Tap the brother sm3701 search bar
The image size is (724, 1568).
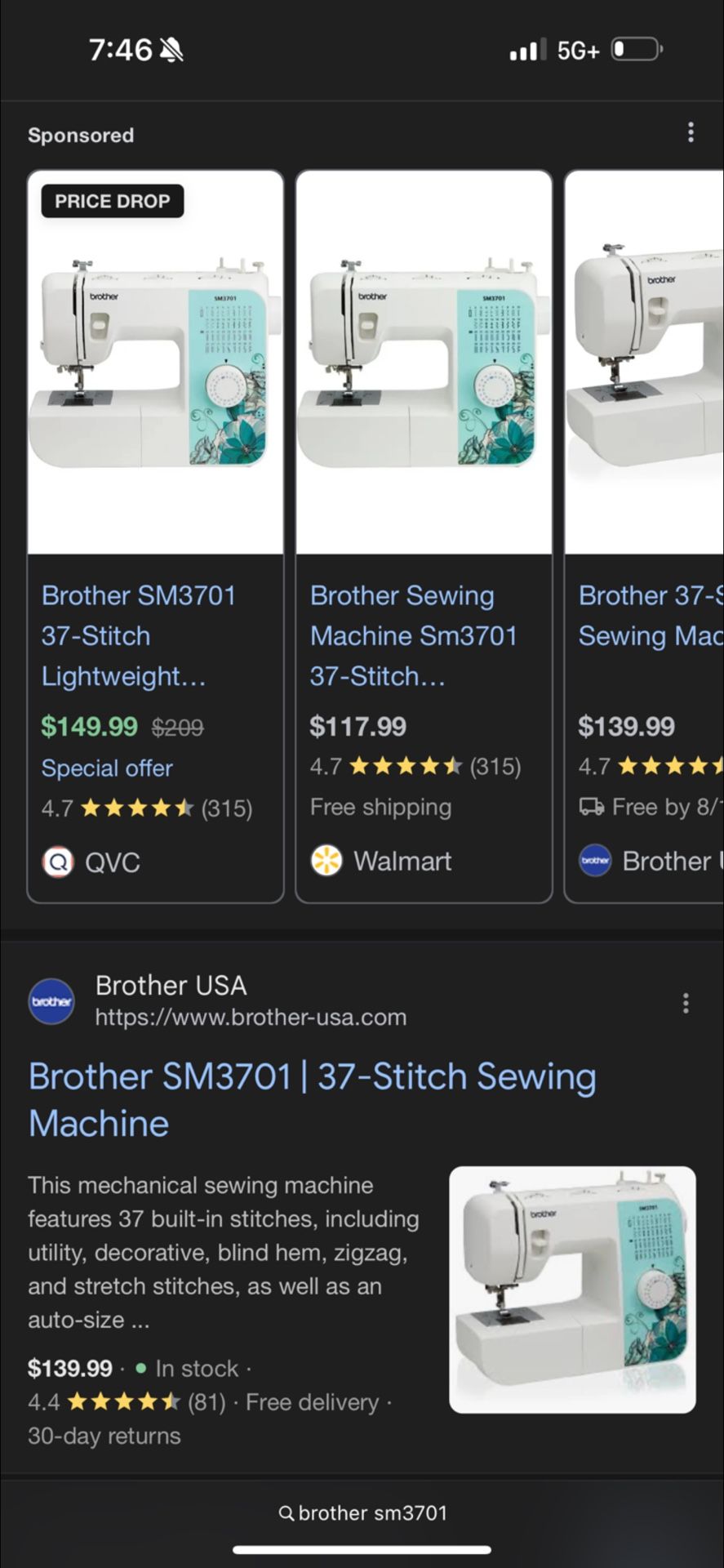362,1513
